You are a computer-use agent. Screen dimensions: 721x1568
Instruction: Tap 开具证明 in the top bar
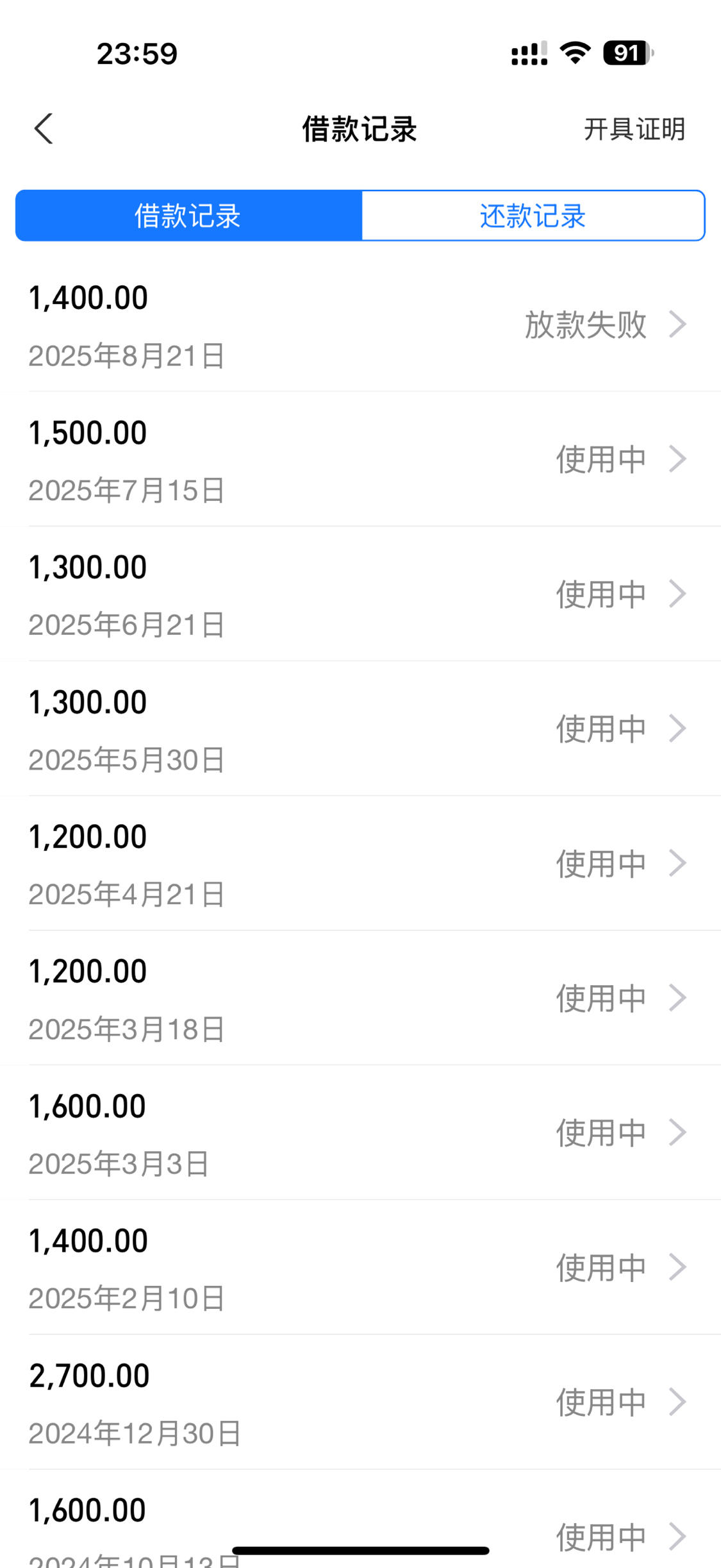(x=634, y=129)
